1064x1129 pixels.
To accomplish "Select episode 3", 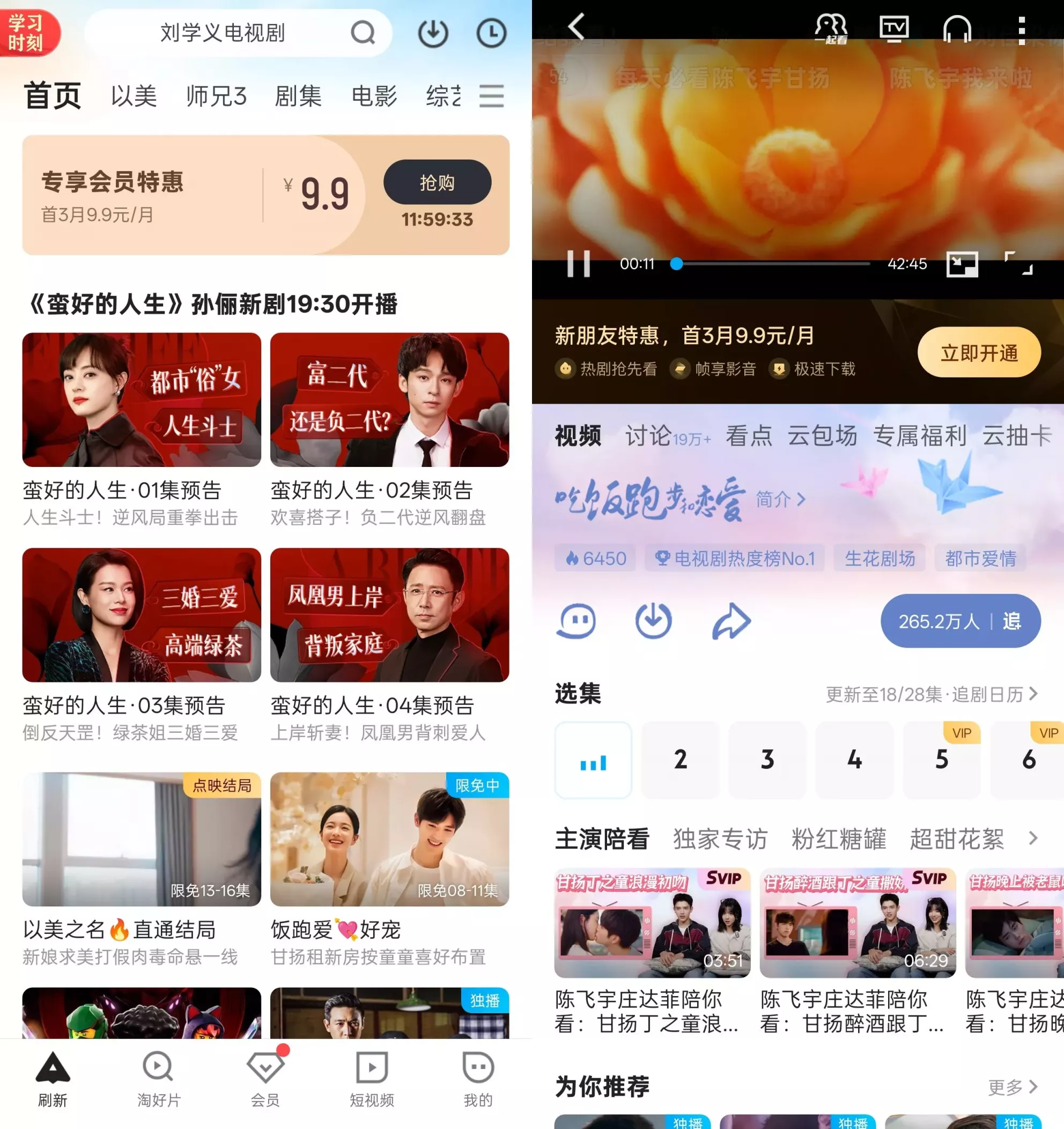I will [x=767, y=760].
